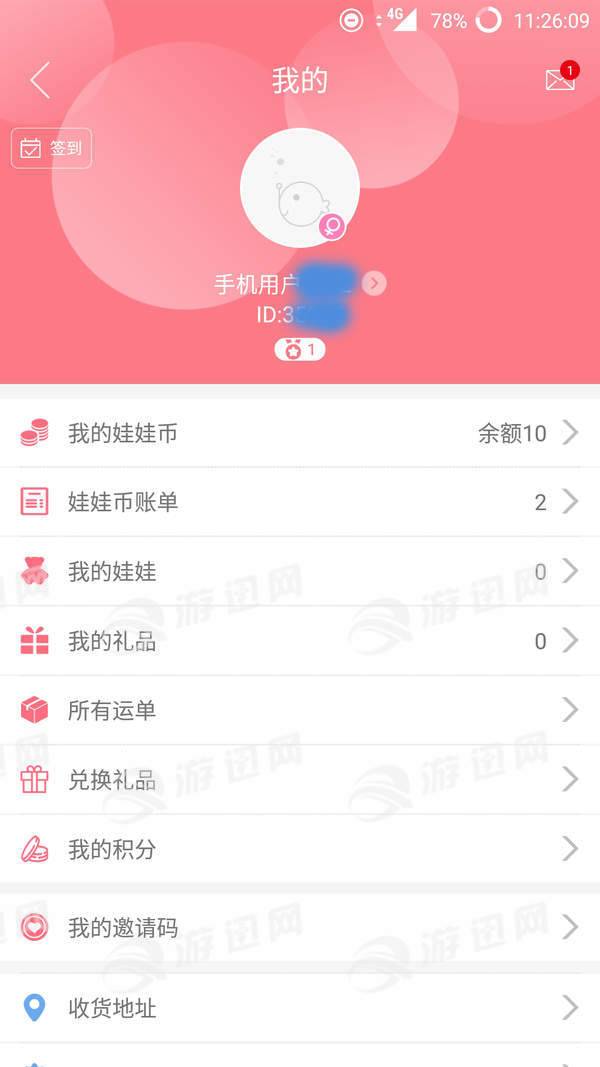Open 我的娃娃币 balance row
The width and height of the screenshot is (600, 1067).
(300, 433)
